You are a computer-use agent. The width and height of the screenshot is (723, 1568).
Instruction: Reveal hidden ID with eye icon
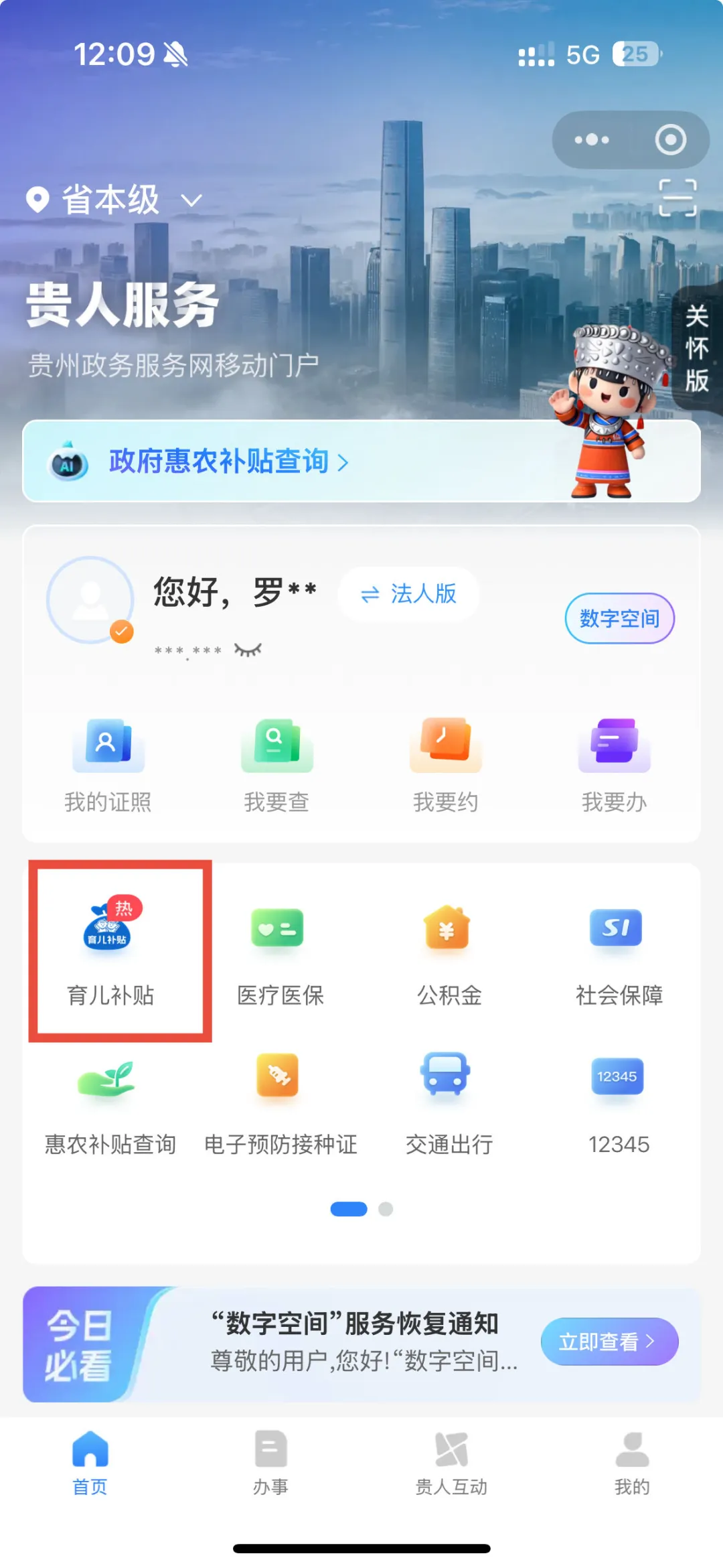click(x=248, y=650)
